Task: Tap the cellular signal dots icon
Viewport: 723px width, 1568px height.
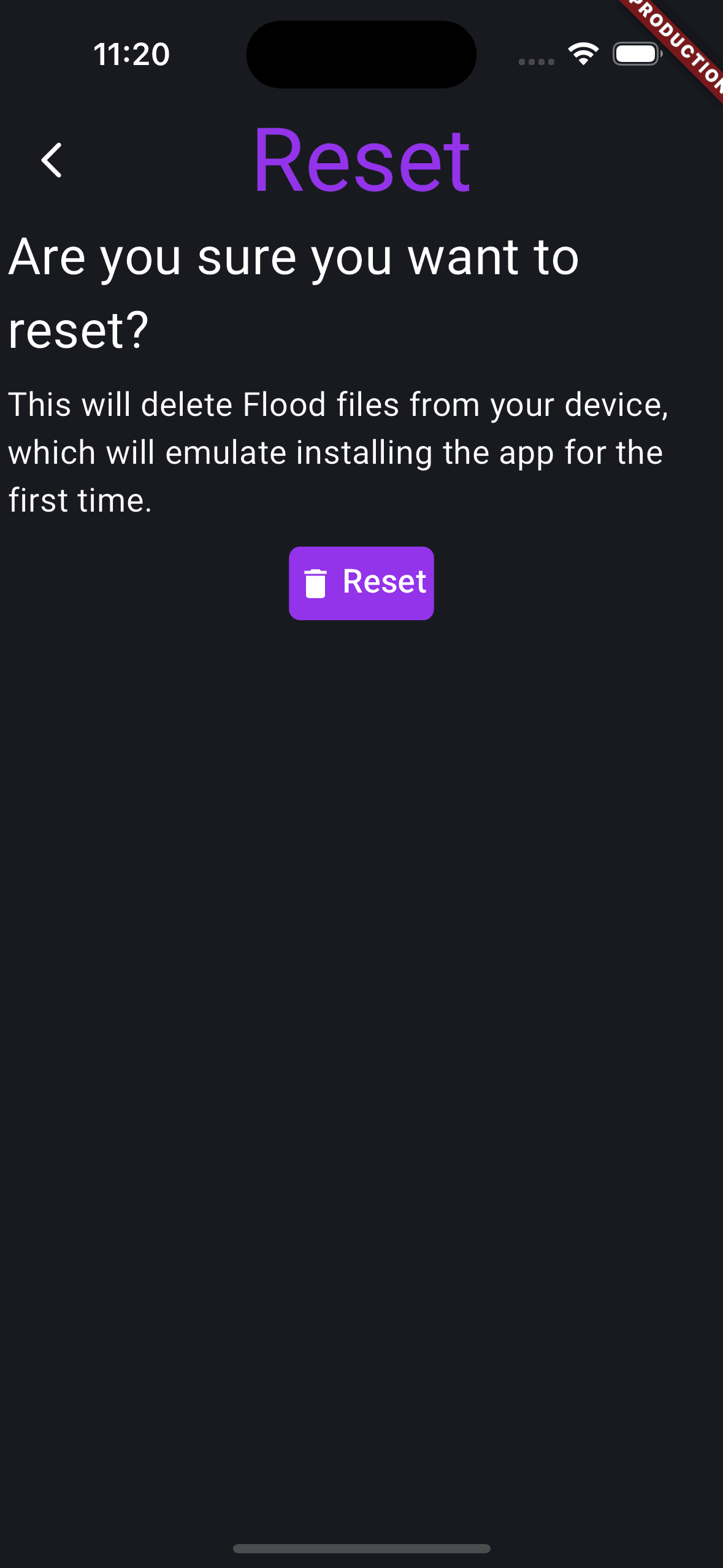Action: pos(535,61)
